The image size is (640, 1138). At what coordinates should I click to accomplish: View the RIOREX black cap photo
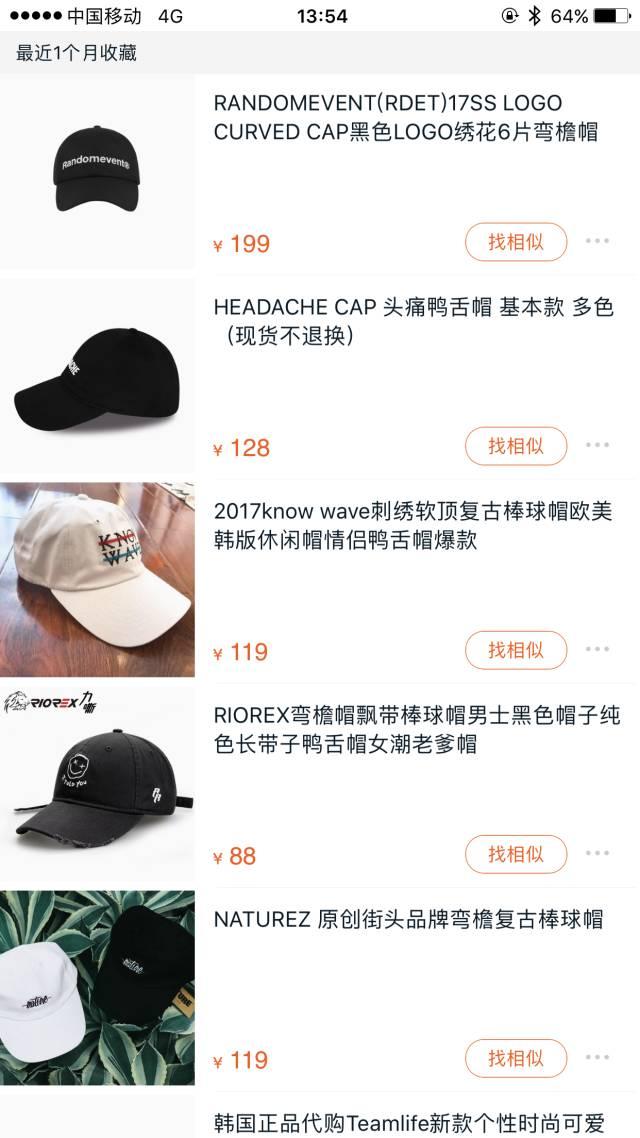(x=97, y=785)
